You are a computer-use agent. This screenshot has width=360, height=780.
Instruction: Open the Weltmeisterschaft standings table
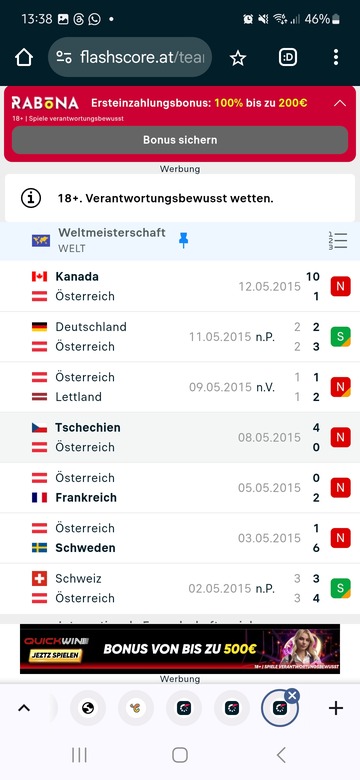[x=338, y=240]
